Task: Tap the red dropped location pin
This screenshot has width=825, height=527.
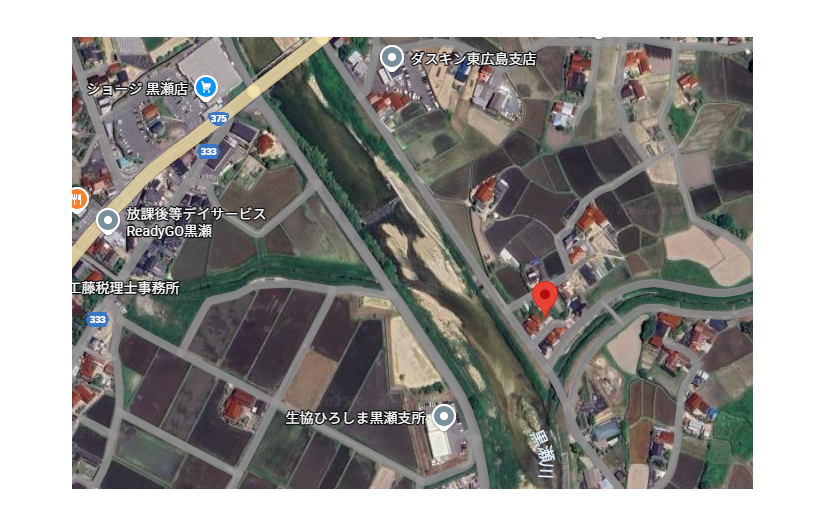Action: (544, 298)
